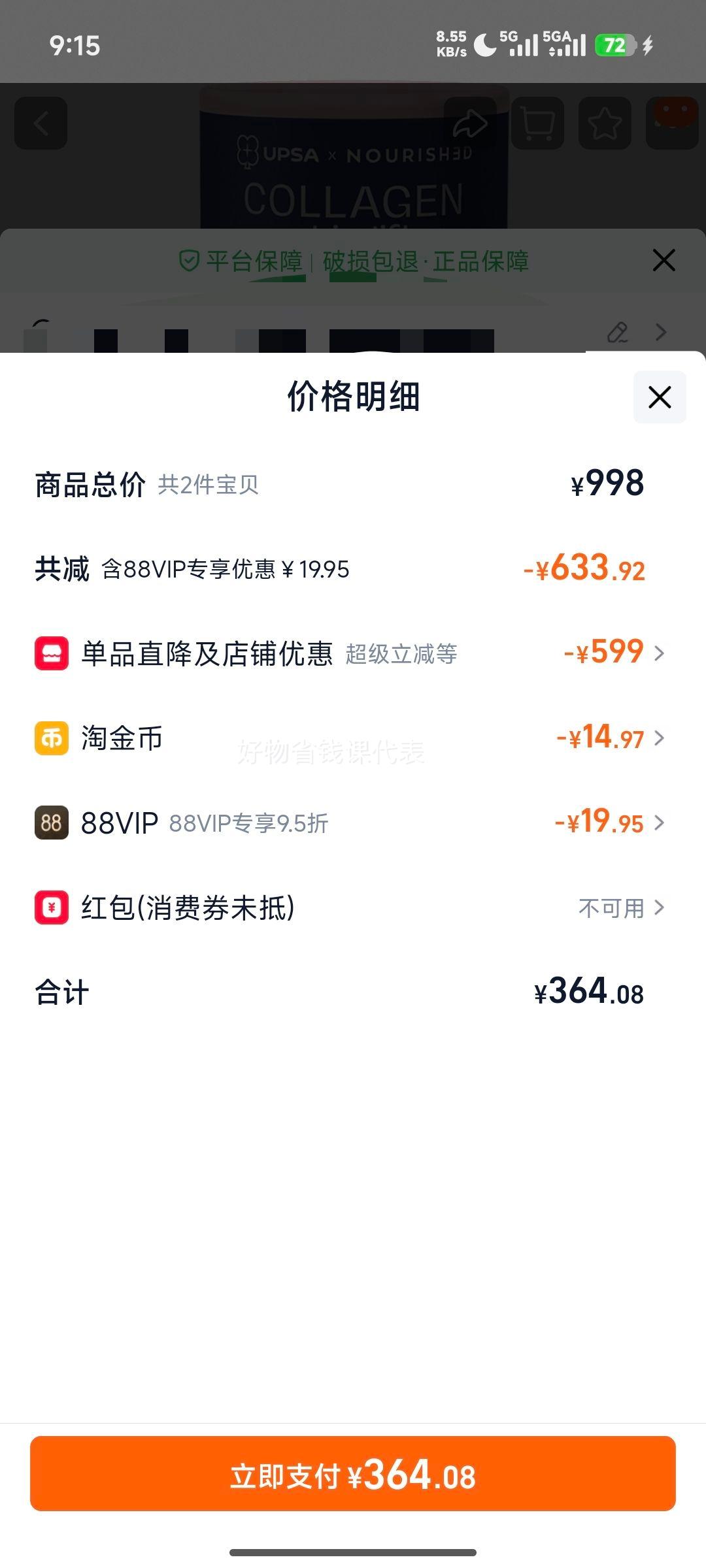Viewport: 706px width, 1568px height.
Task: View the 88VIP 9.5折 discount details
Action: 353,823
